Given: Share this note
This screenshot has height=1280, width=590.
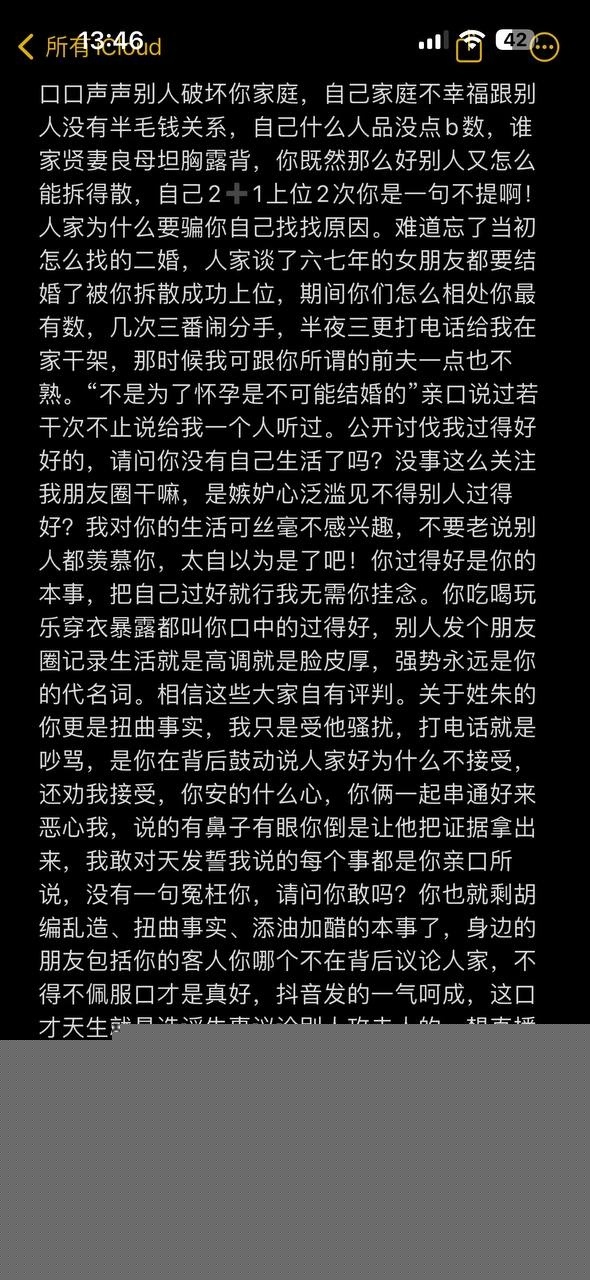Looking at the screenshot, I should 469,46.
